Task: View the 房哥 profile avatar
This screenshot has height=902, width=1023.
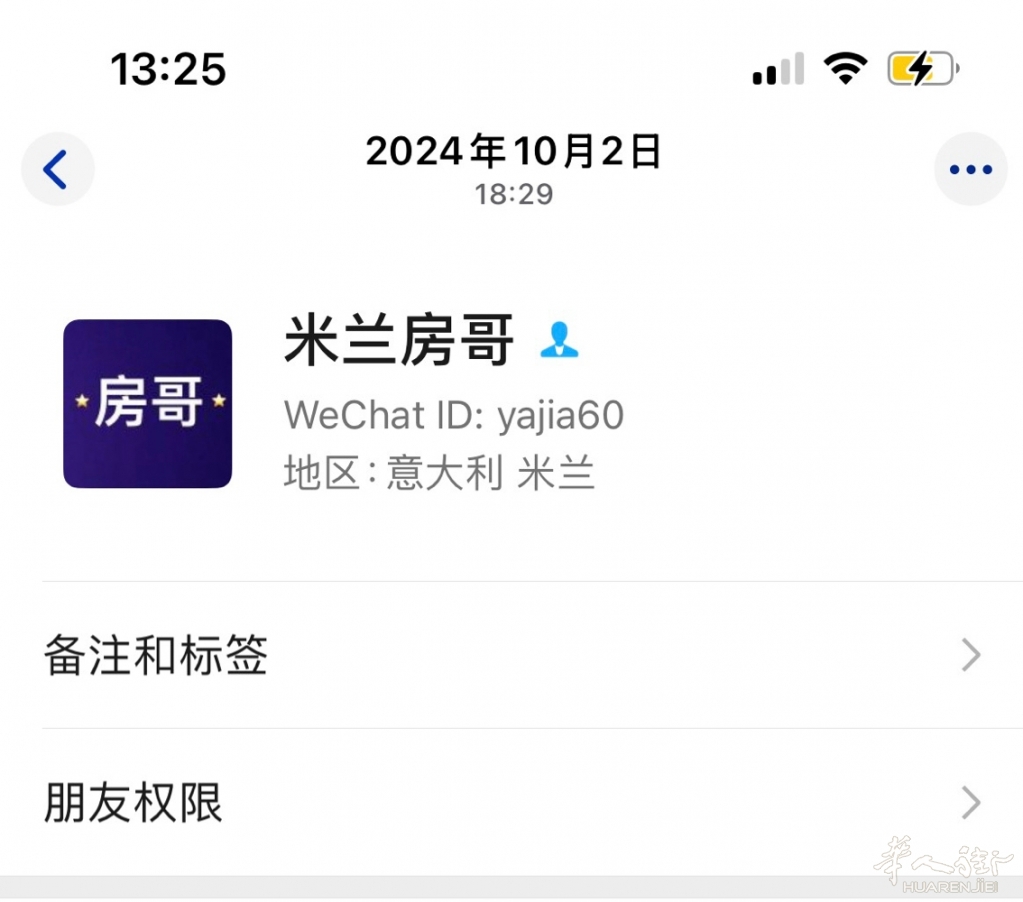Action: (147, 404)
